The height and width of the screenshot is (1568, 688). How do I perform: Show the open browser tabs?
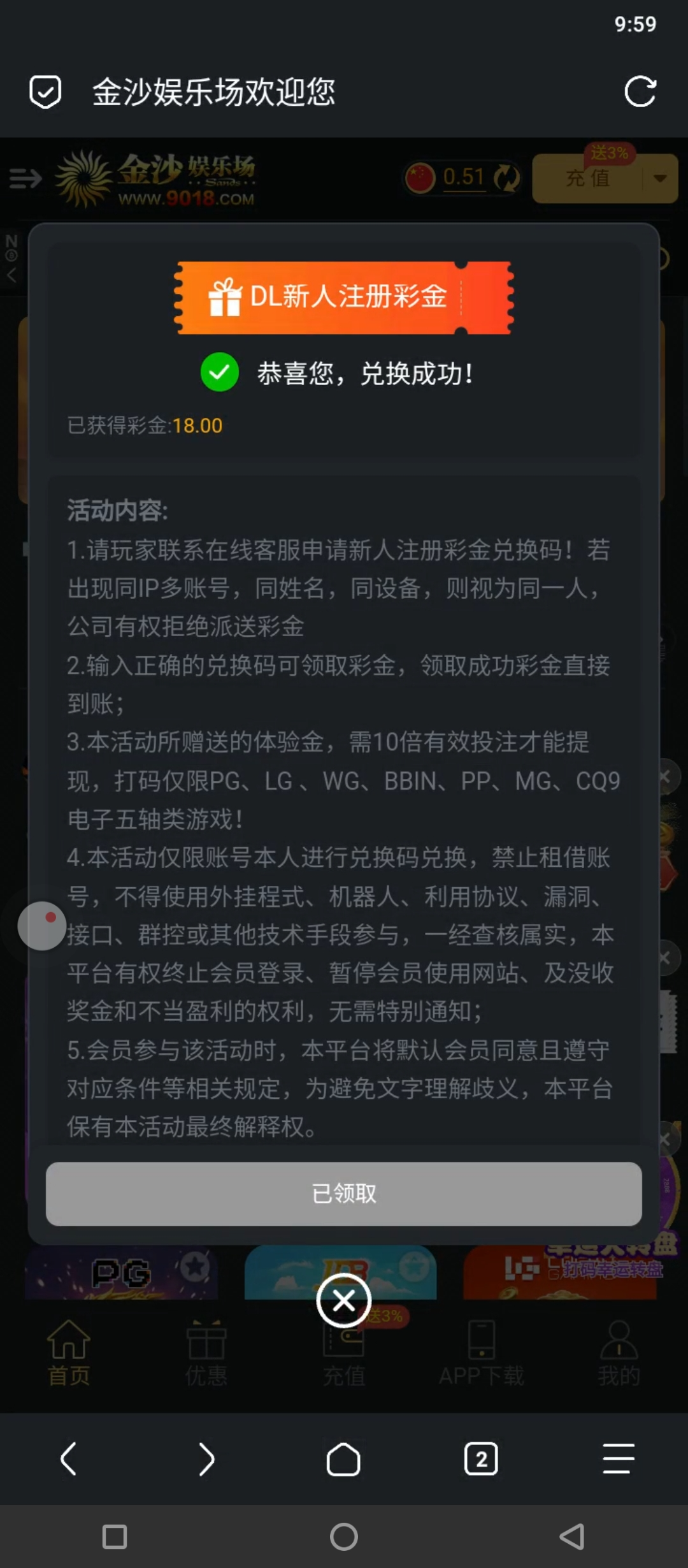(481, 1458)
